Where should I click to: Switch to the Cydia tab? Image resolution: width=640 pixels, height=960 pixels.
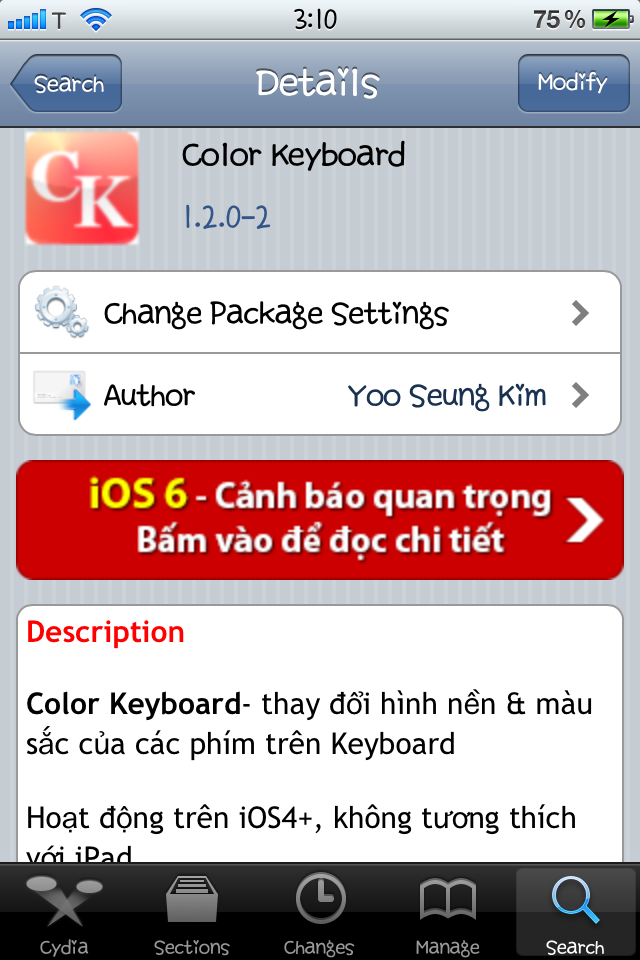point(64,913)
